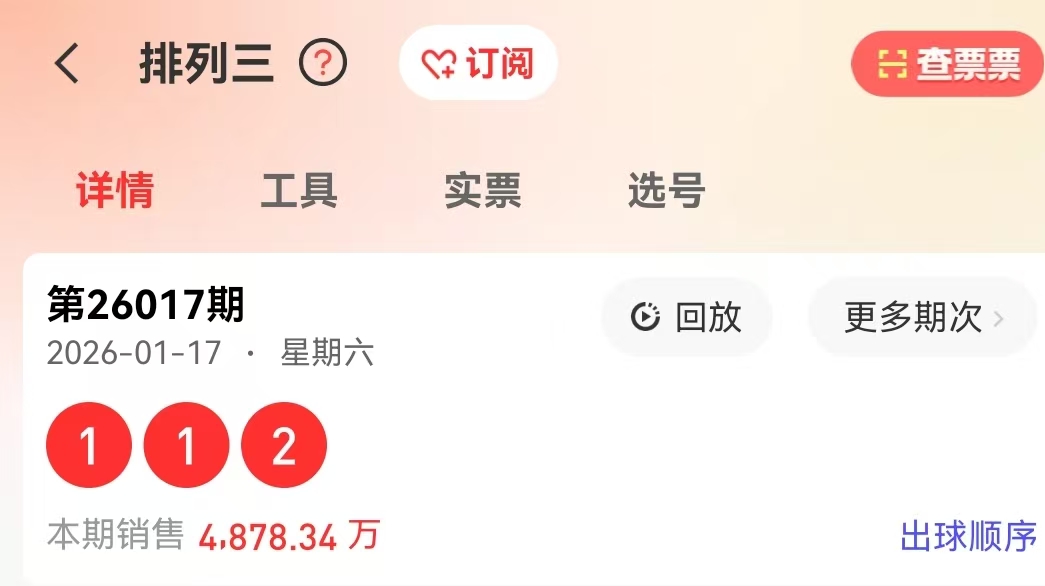
Task: Open the 选号 tab
Action: [667, 190]
